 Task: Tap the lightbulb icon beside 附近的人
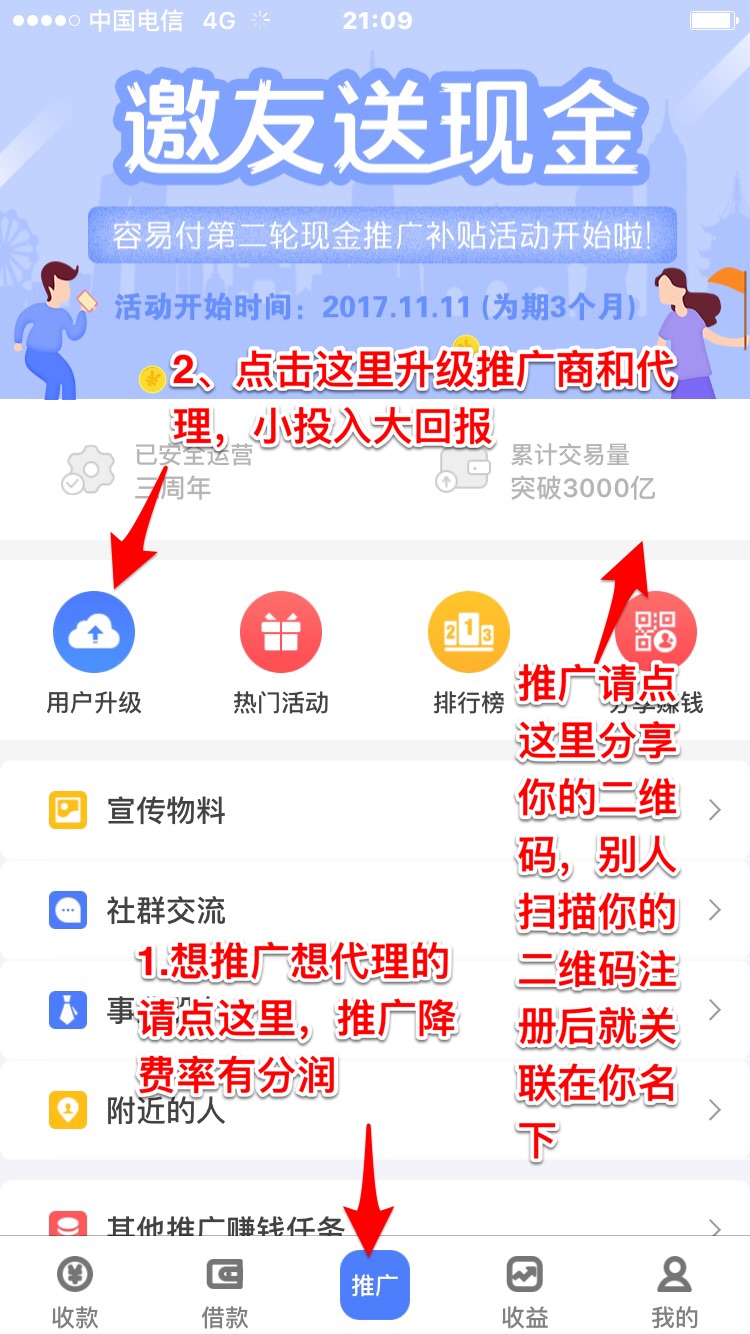[68, 1110]
